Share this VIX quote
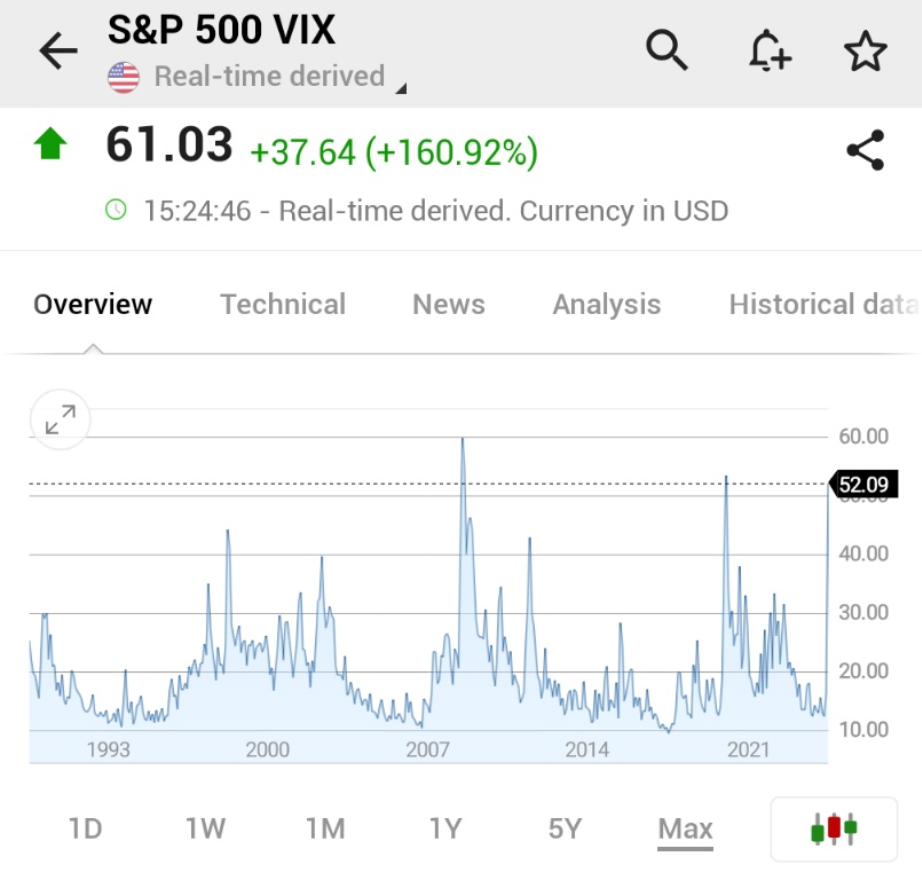 865,151
